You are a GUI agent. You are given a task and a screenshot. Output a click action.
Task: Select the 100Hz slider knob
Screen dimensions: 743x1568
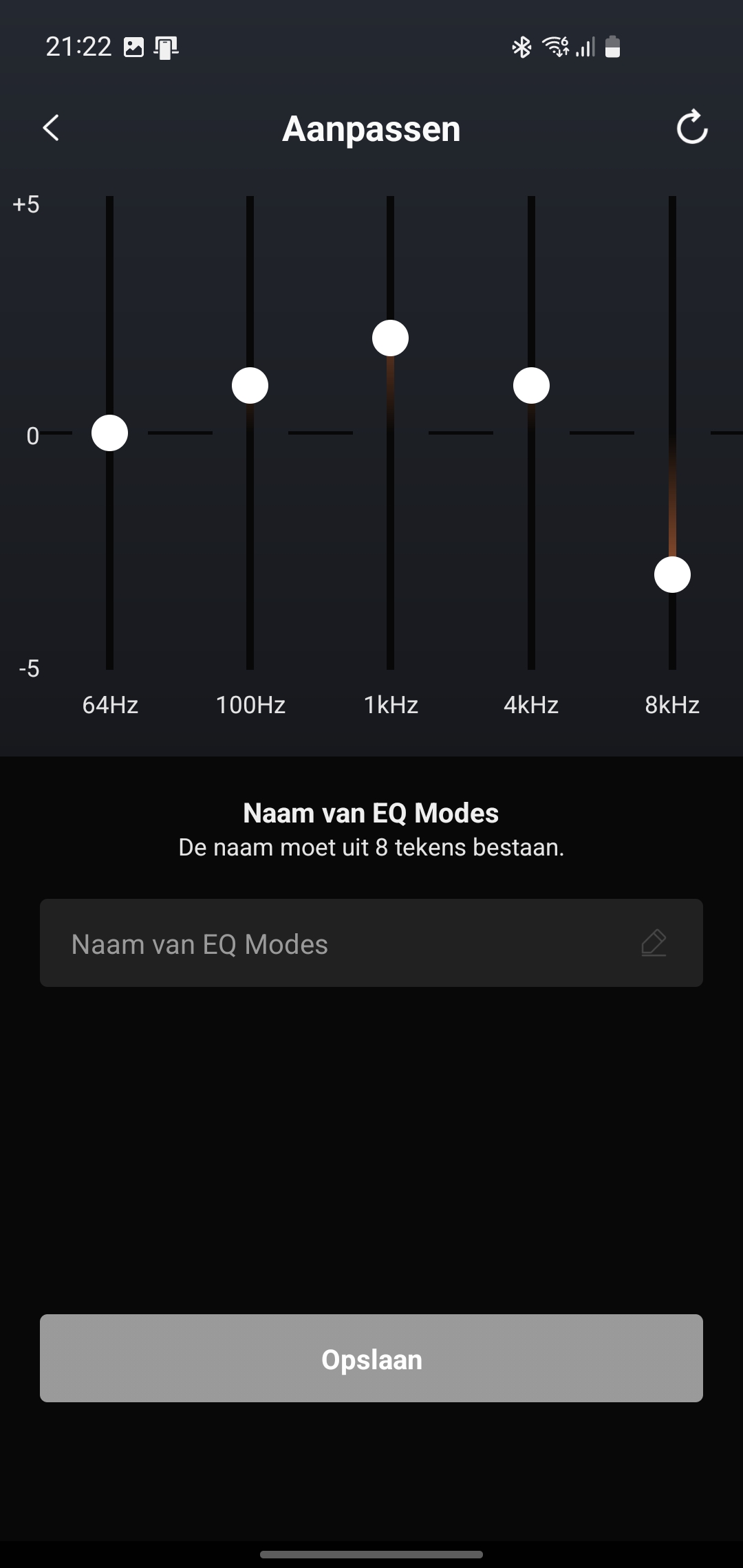click(x=250, y=385)
